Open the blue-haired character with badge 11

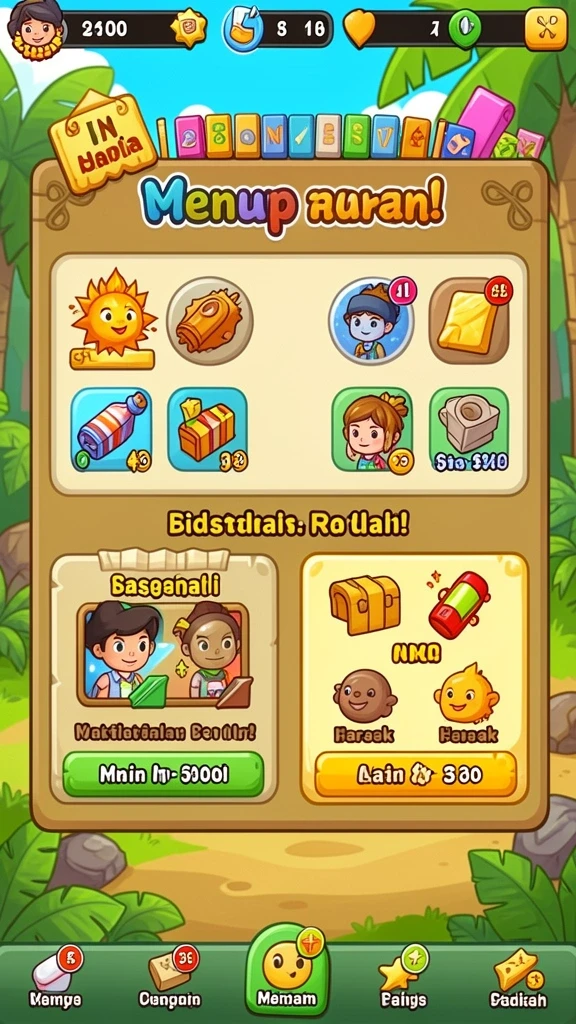[371, 319]
